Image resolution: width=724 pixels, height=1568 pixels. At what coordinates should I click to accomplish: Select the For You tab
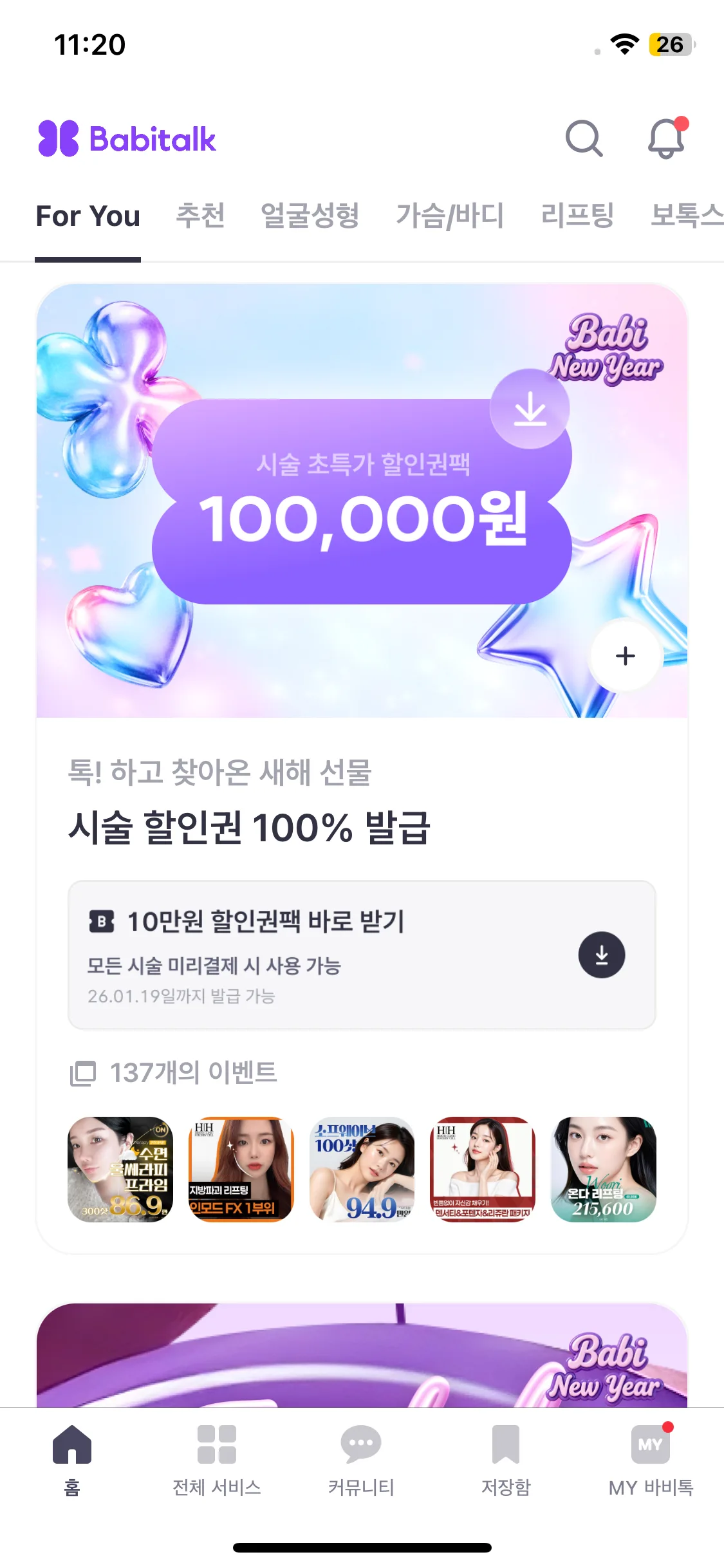pyautogui.click(x=88, y=216)
